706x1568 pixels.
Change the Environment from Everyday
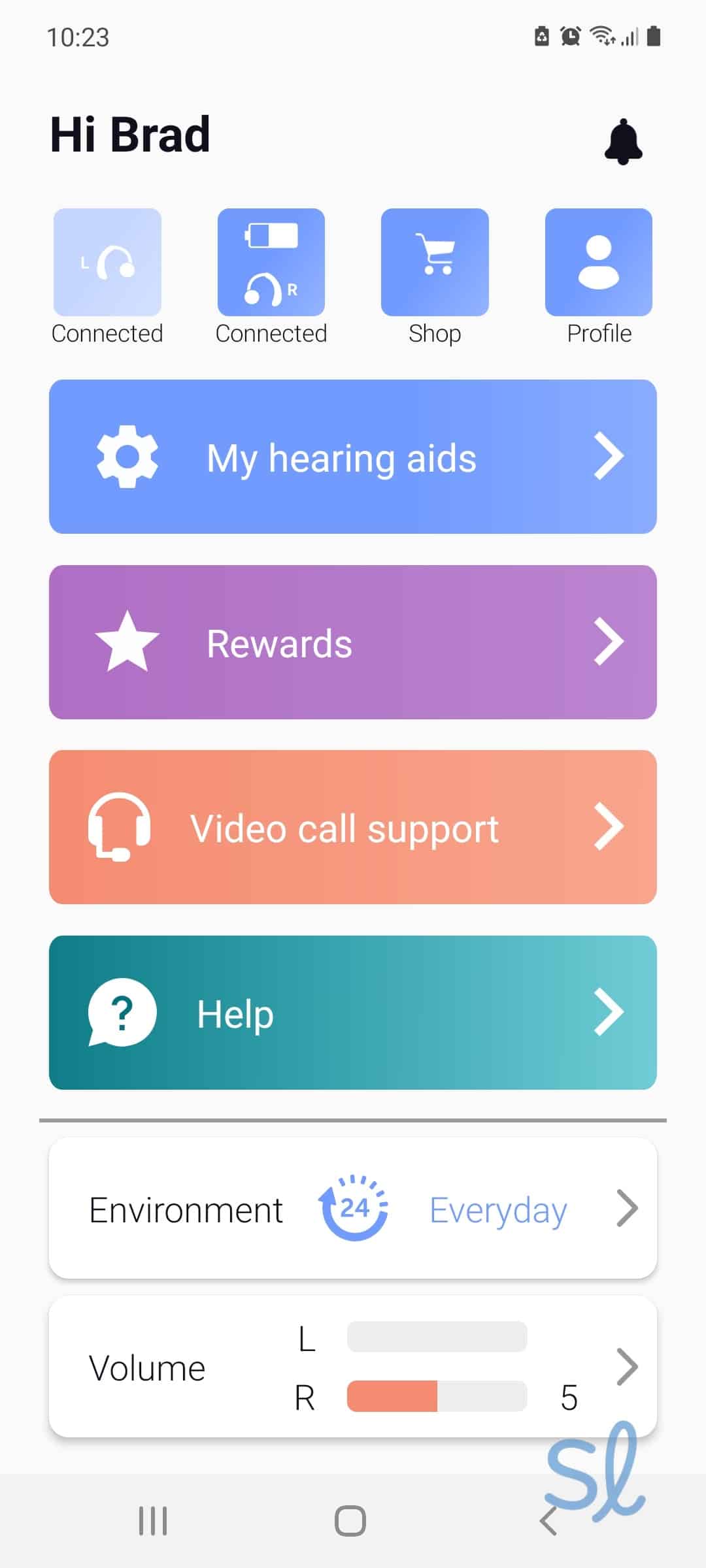353,1209
